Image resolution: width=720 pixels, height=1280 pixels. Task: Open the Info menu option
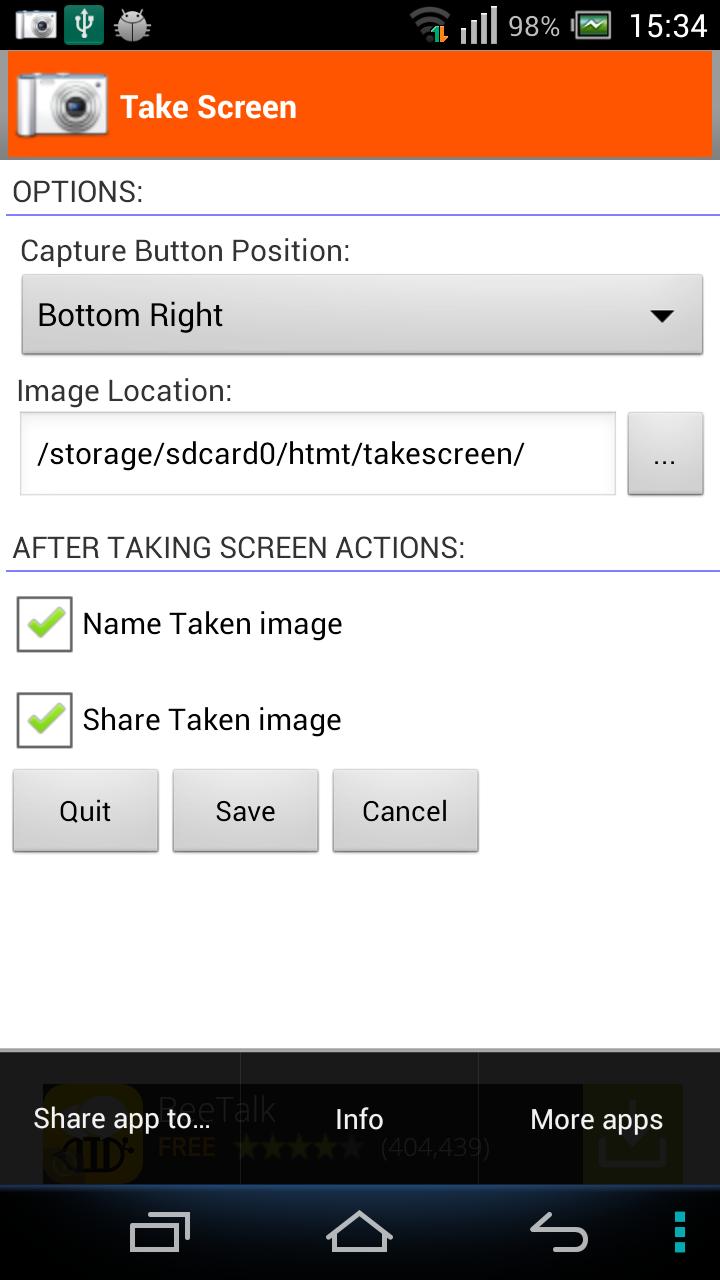tap(359, 1119)
